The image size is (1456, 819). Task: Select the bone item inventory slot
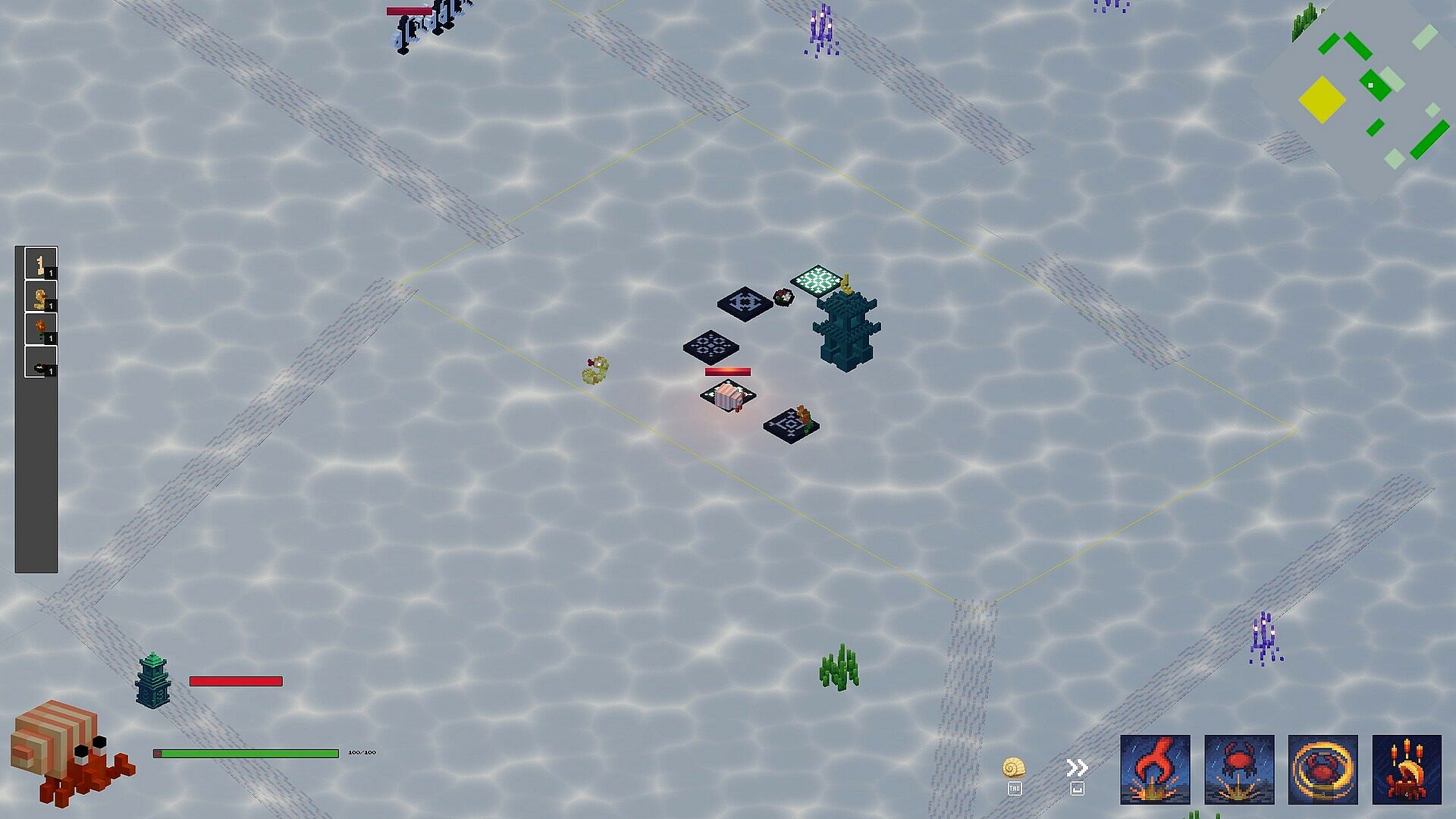tap(41, 263)
